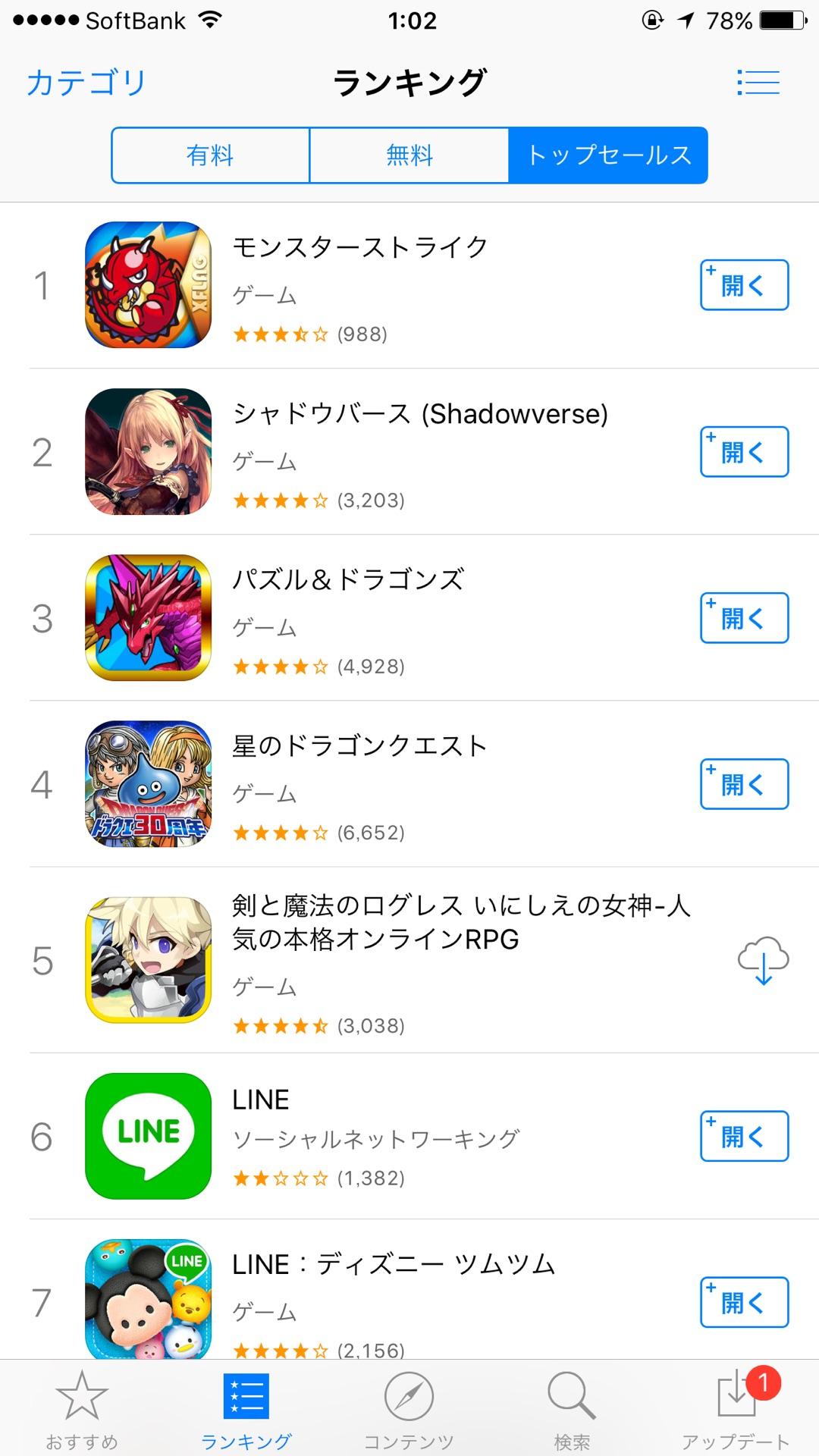819x1456 pixels.
Task: Tap 開く for パズル&ドラゴンズ
Action: click(x=744, y=618)
